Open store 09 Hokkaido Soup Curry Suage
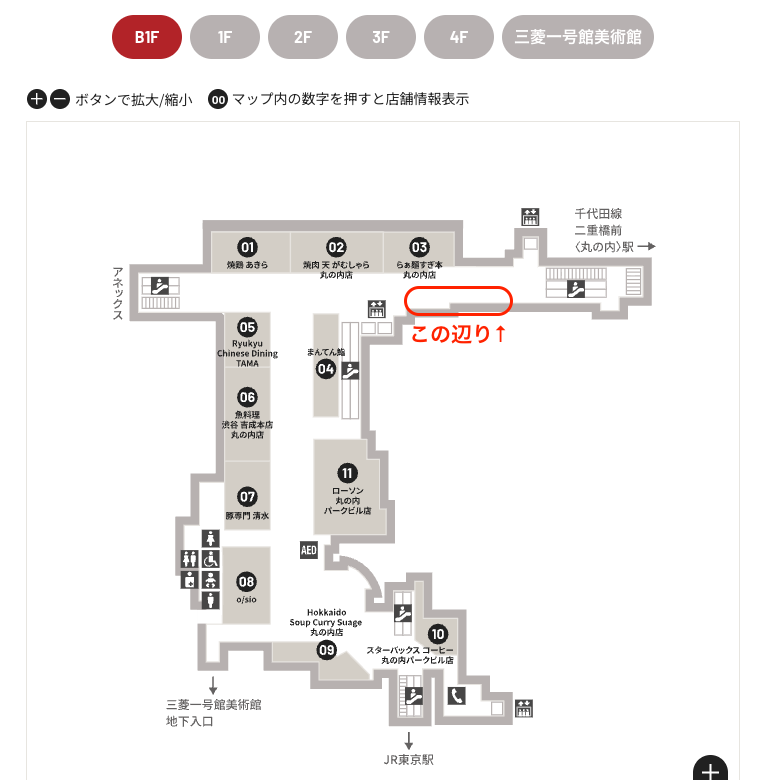Screen dimensions: 759x780 [x=326, y=650]
